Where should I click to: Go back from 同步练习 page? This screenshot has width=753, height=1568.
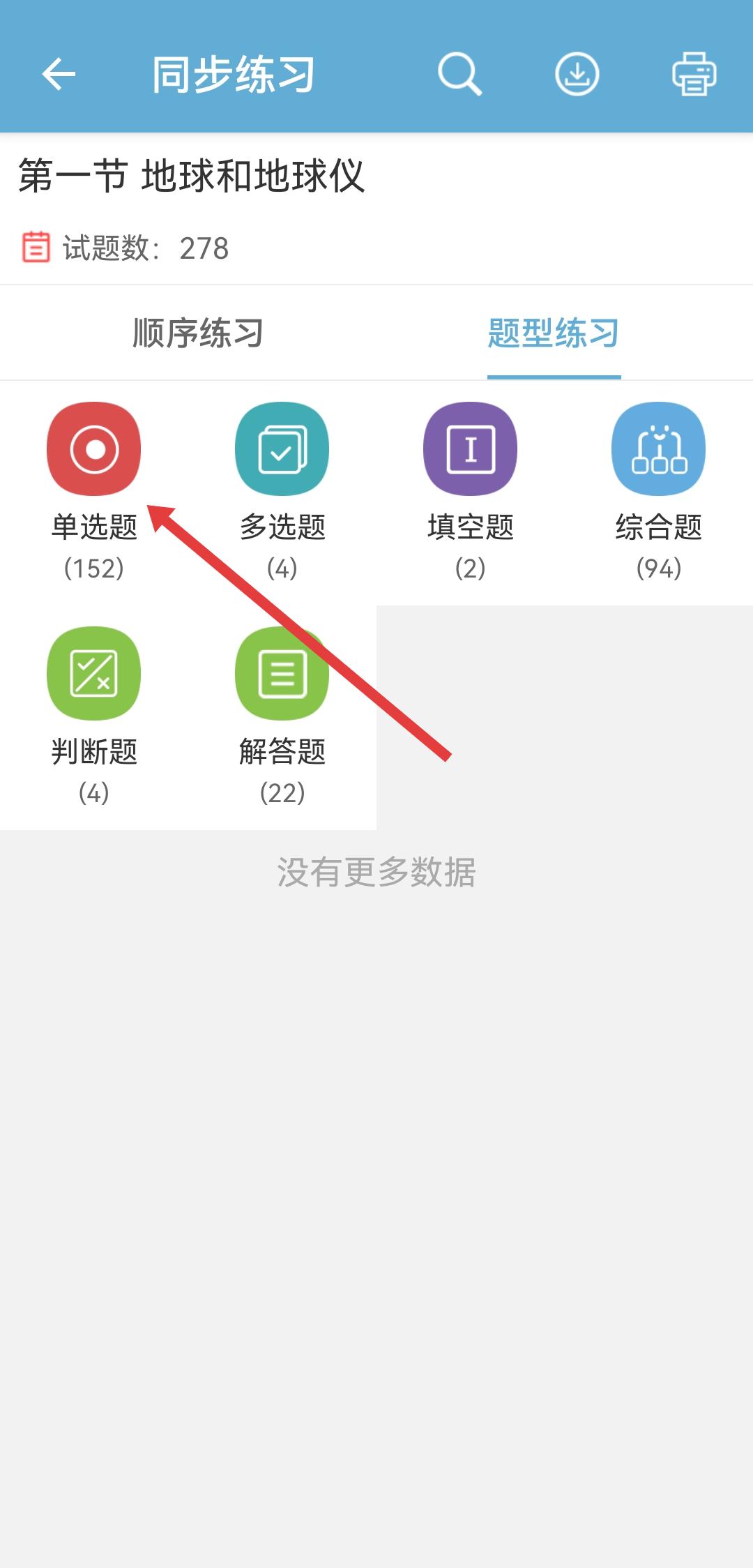coord(59,74)
